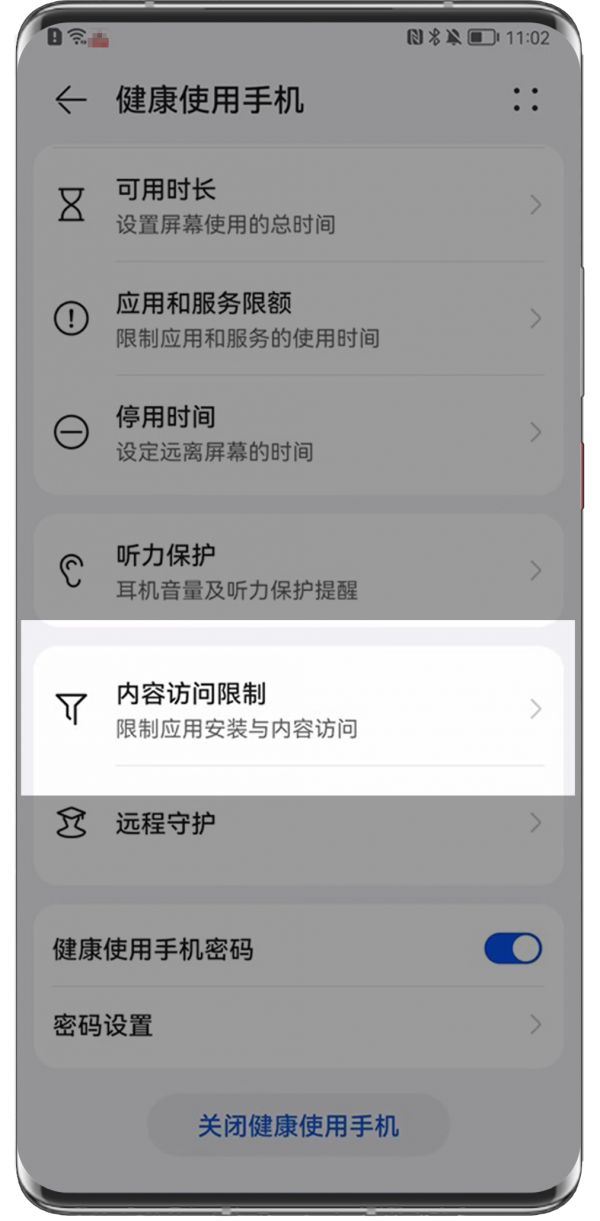Open 密码设置 password settings
This screenshot has width=600, height=1221.
[299, 1025]
